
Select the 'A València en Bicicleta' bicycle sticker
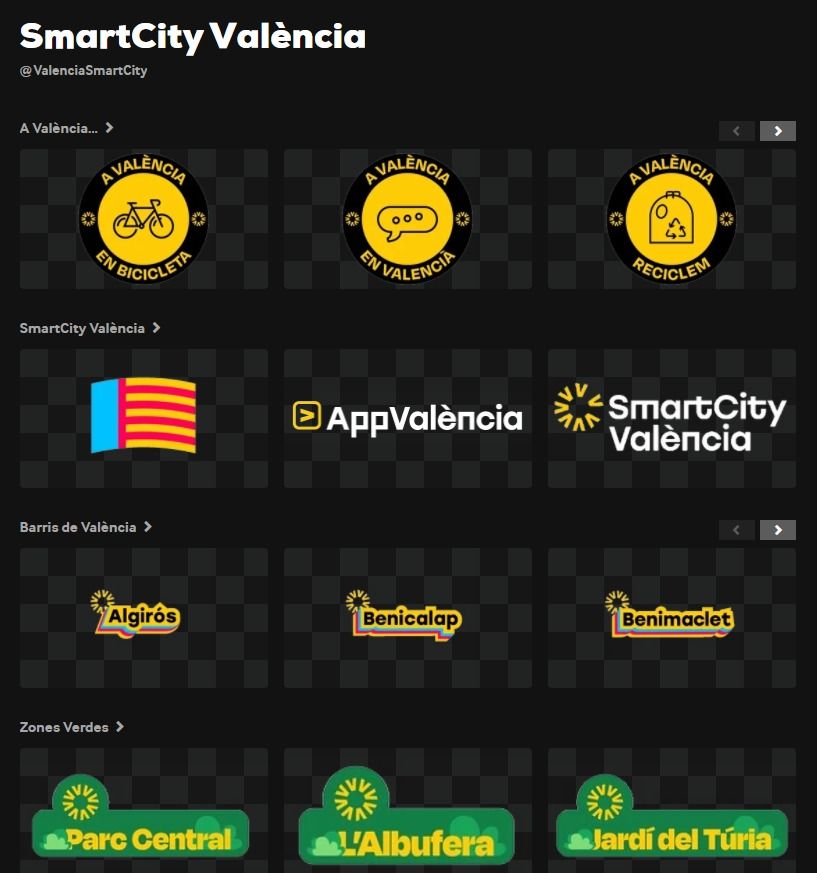point(143,218)
